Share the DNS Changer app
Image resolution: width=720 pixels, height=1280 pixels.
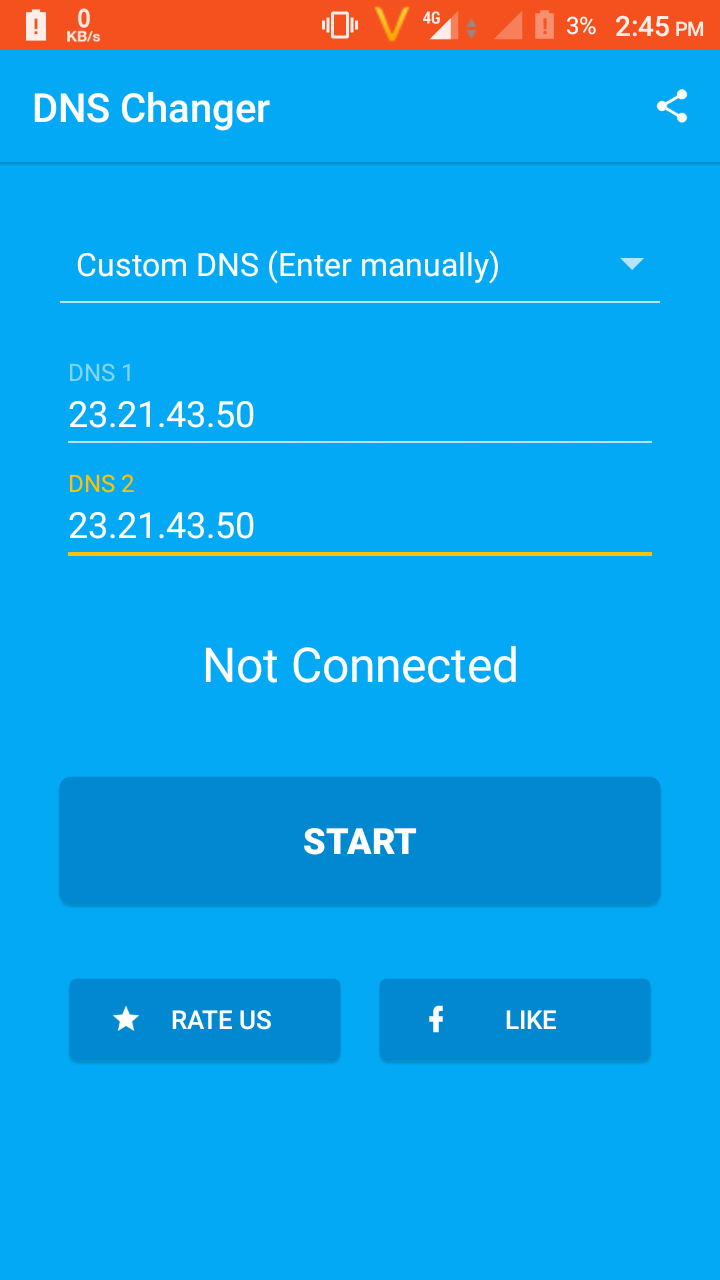[x=672, y=107]
